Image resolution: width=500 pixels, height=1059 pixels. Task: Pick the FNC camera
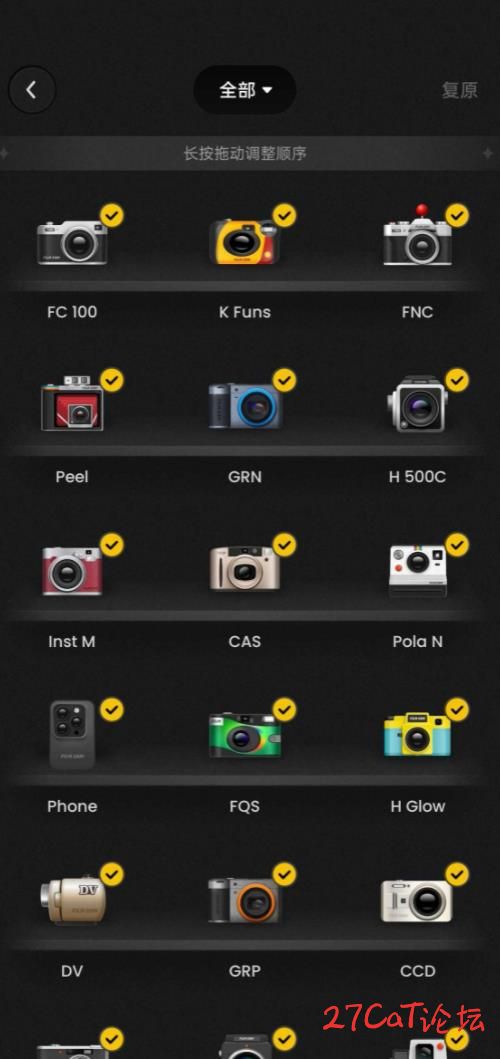(x=418, y=236)
